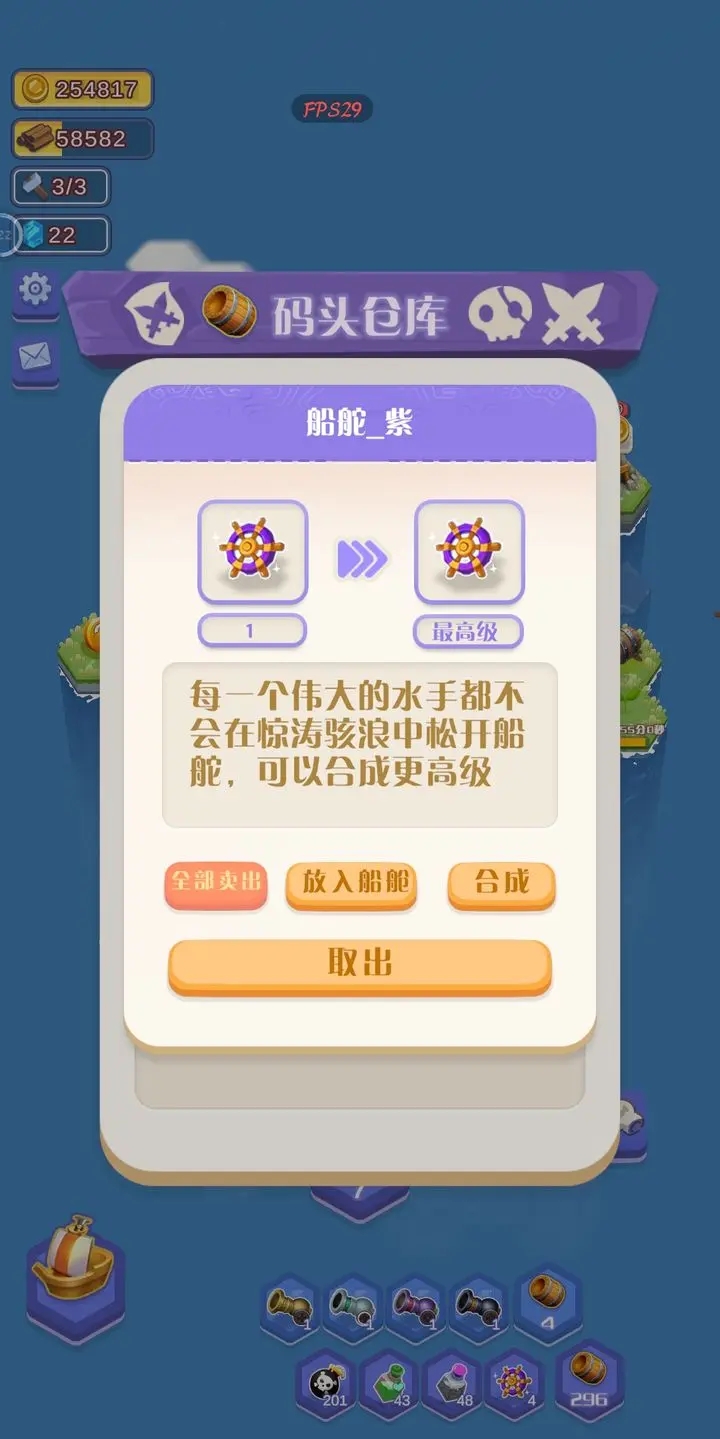The image size is (720, 1439).
Task: Tap 放入船舵 to equip the wheel
Action: coord(351,884)
